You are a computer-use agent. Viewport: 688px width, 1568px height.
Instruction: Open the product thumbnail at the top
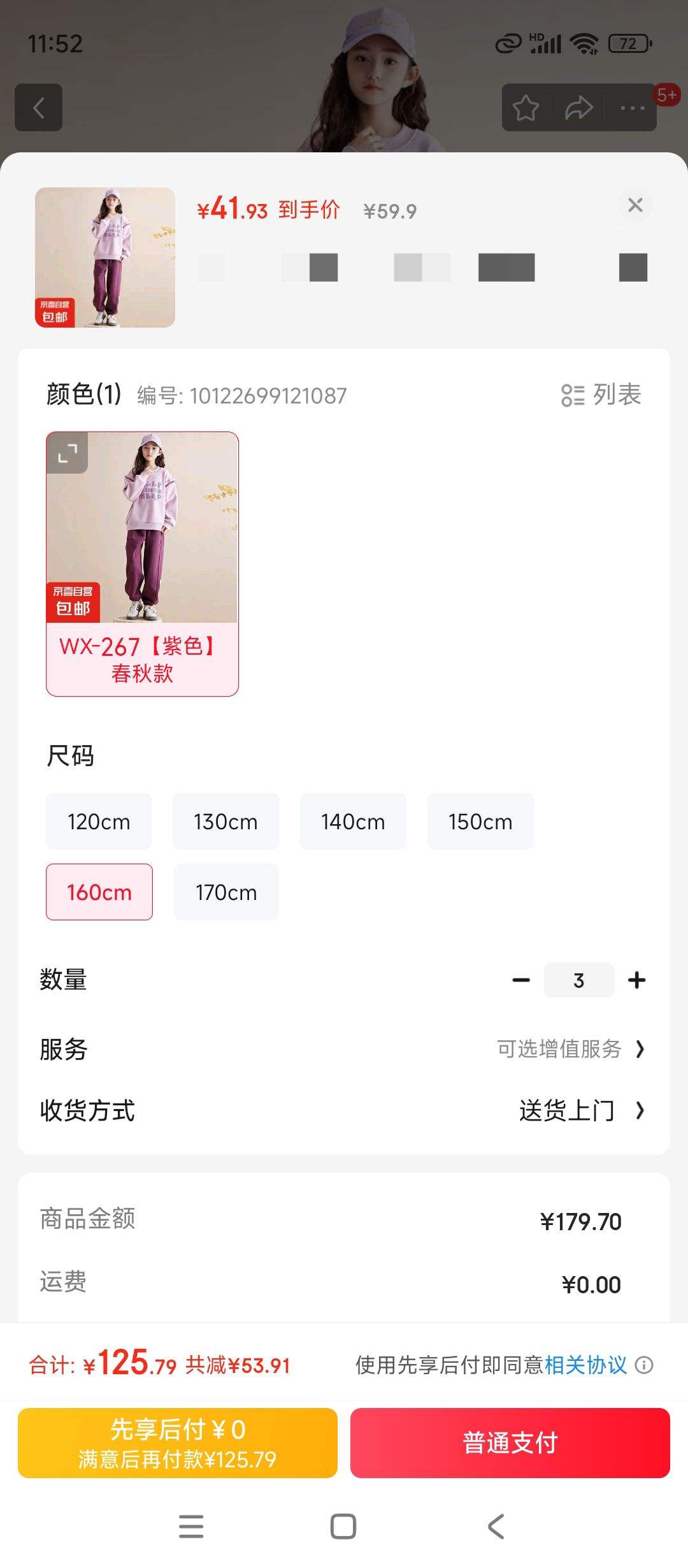[x=105, y=258]
